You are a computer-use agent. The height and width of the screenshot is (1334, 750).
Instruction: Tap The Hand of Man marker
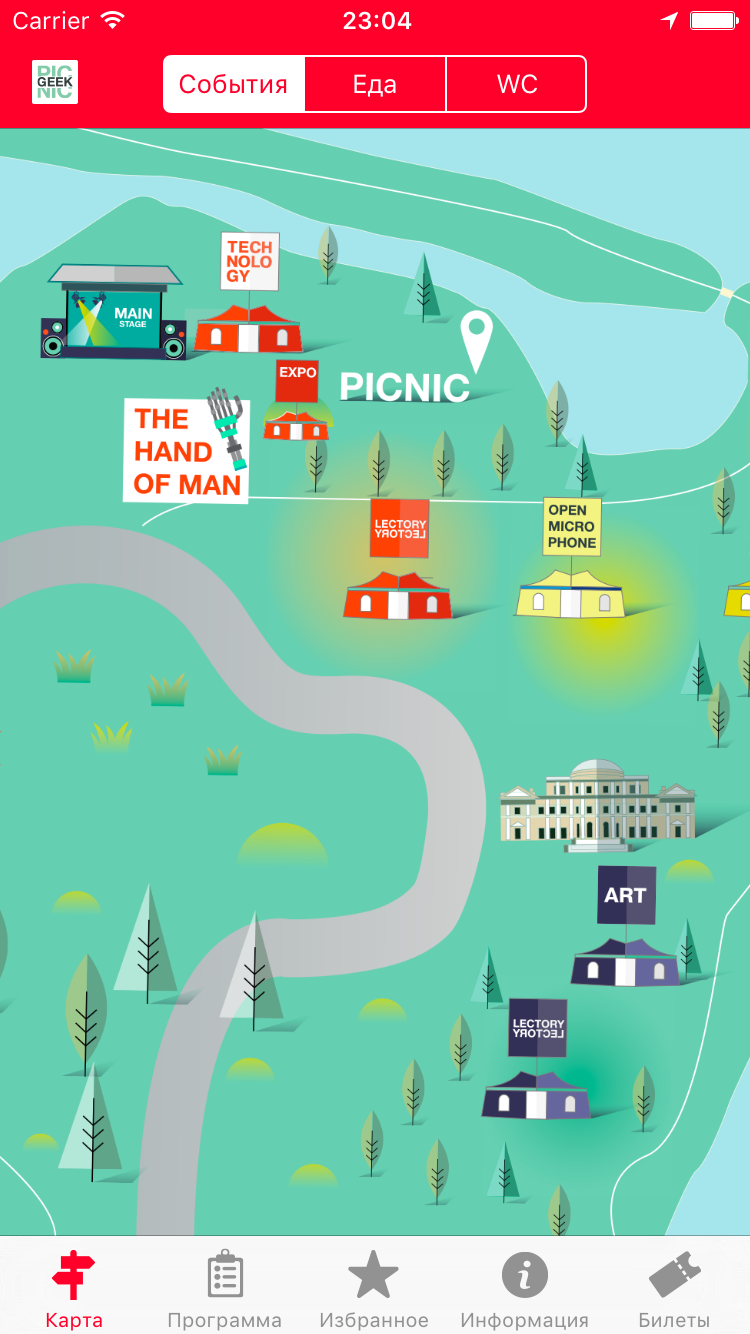187,449
